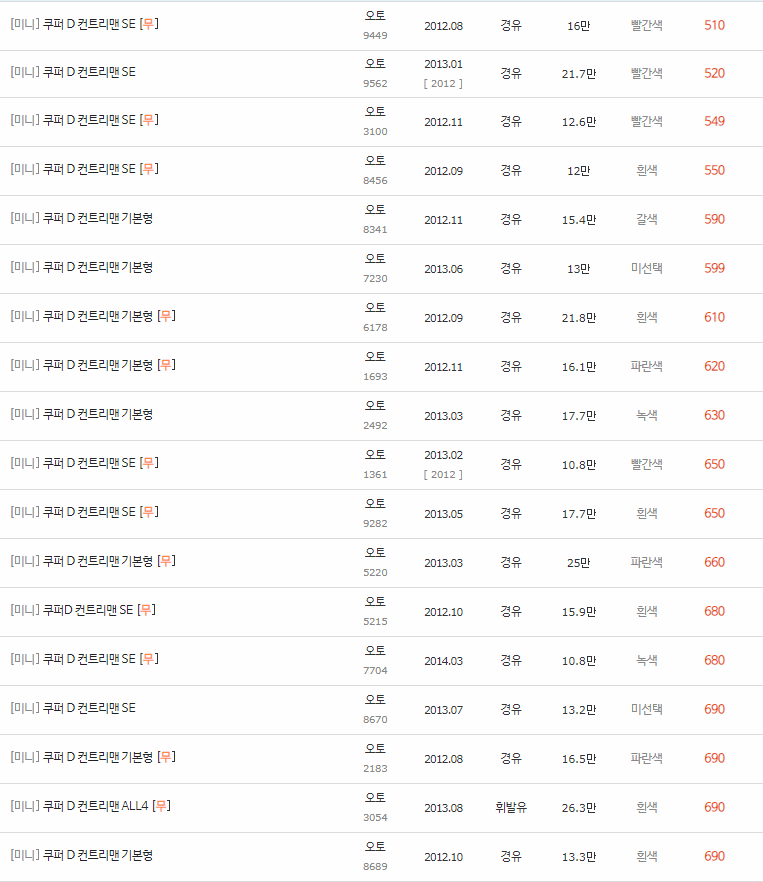Click the red 510 price link
The image size is (763, 882).
pyautogui.click(x=714, y=24)
